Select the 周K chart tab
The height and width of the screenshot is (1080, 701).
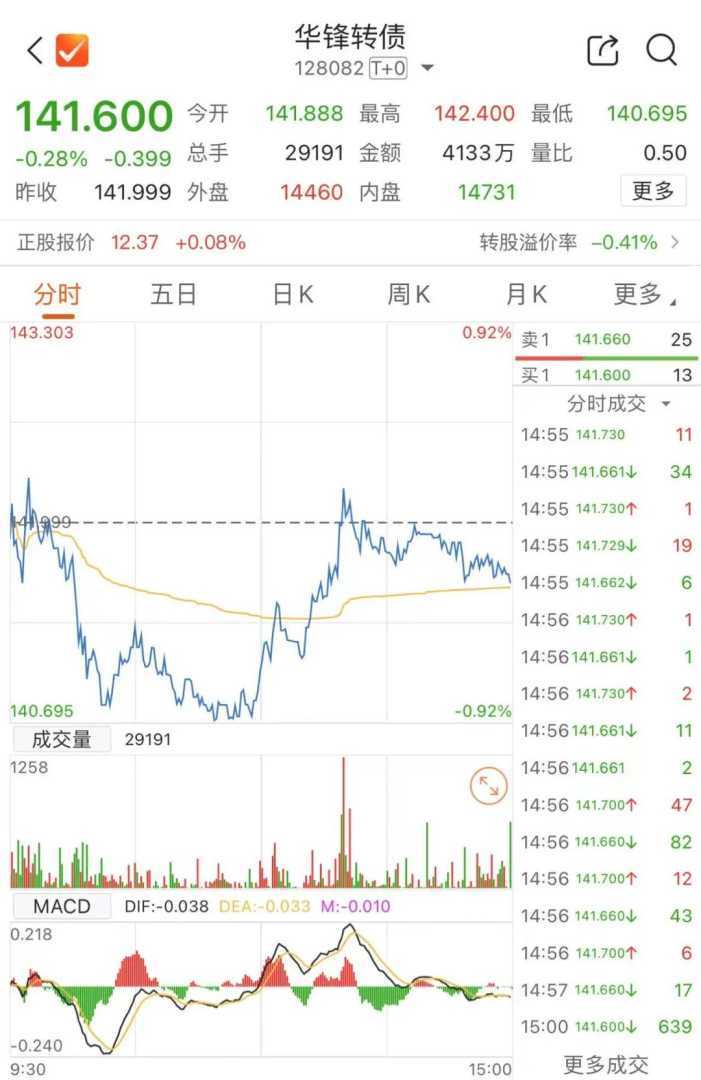click(x=409, y=295)
